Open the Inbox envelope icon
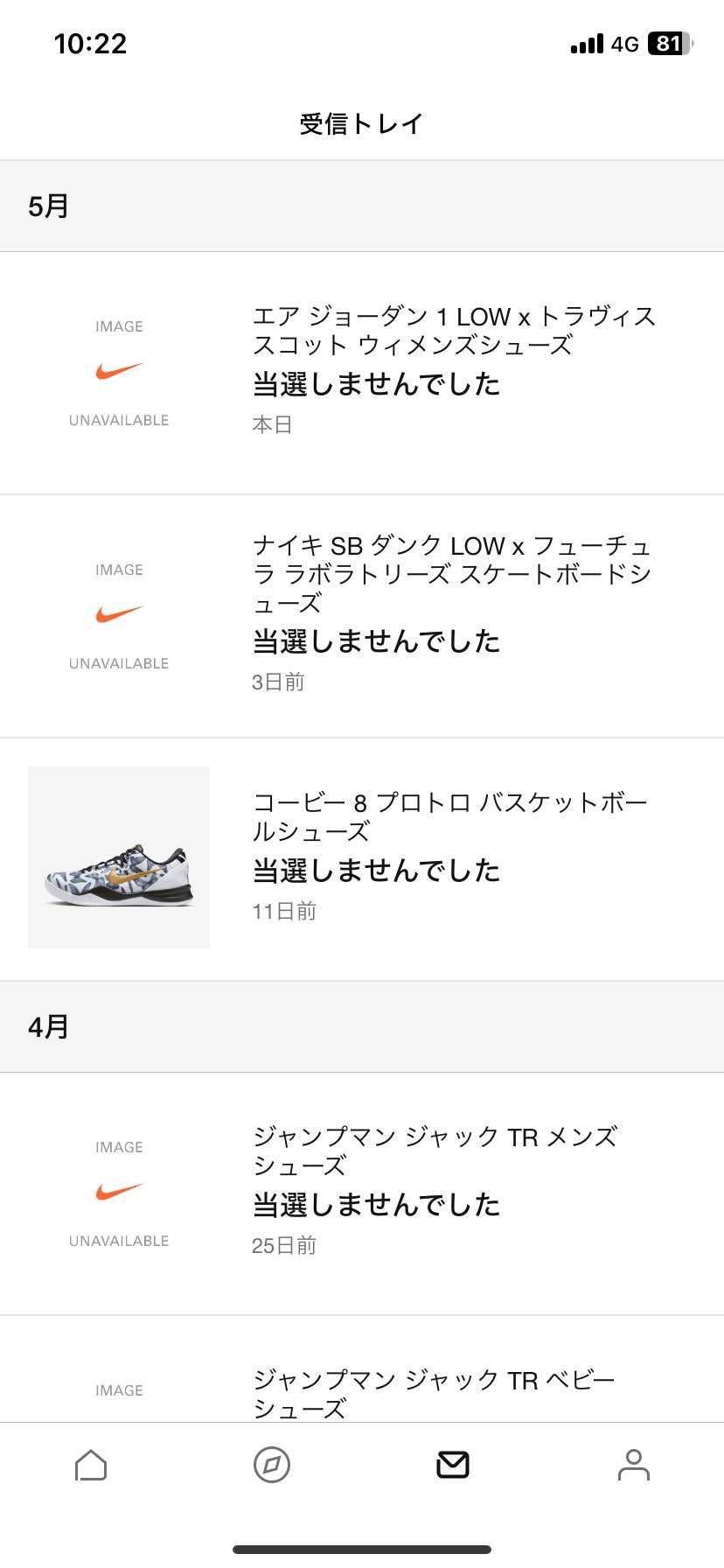The image size is (724, 1568). tap(452, 1464)
